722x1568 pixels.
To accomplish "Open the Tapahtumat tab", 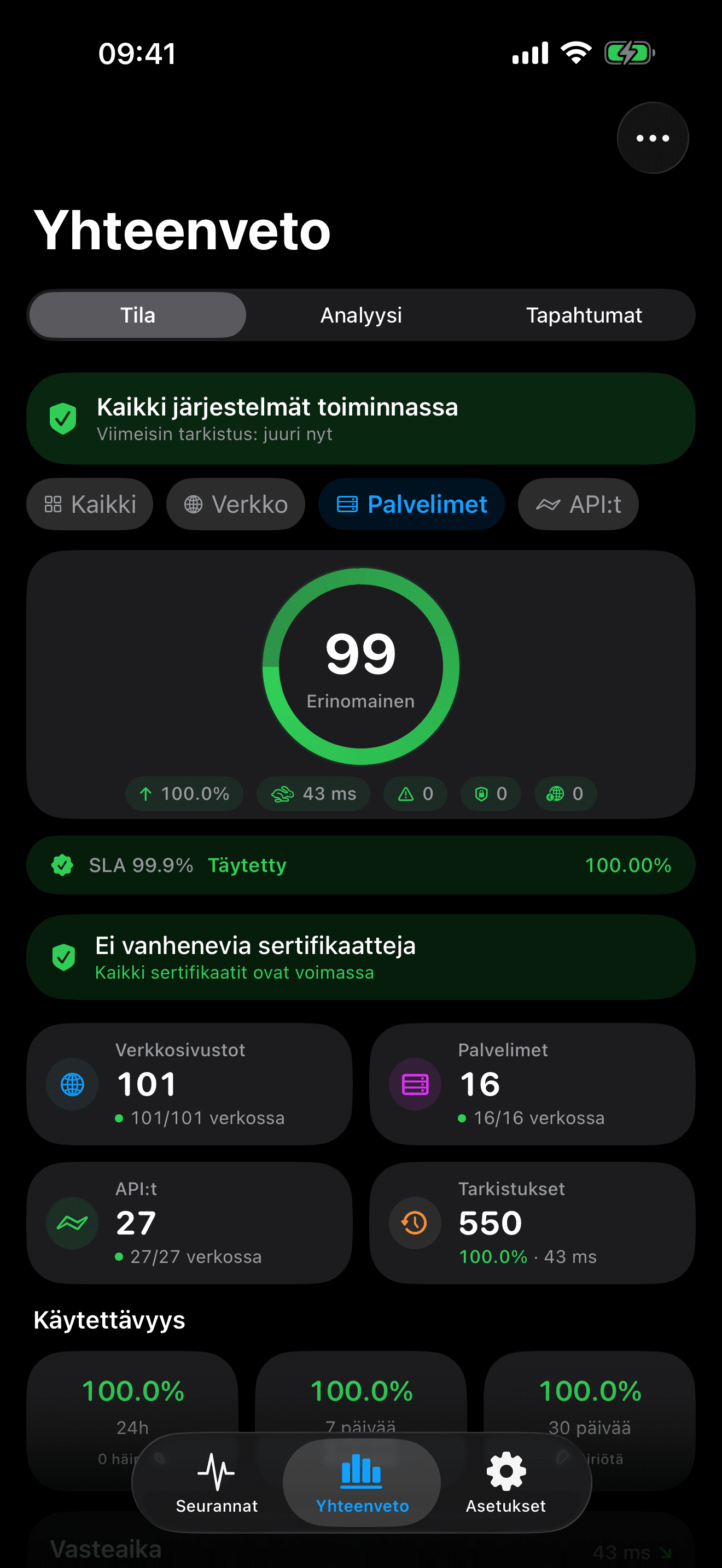I will click(584, 315).
